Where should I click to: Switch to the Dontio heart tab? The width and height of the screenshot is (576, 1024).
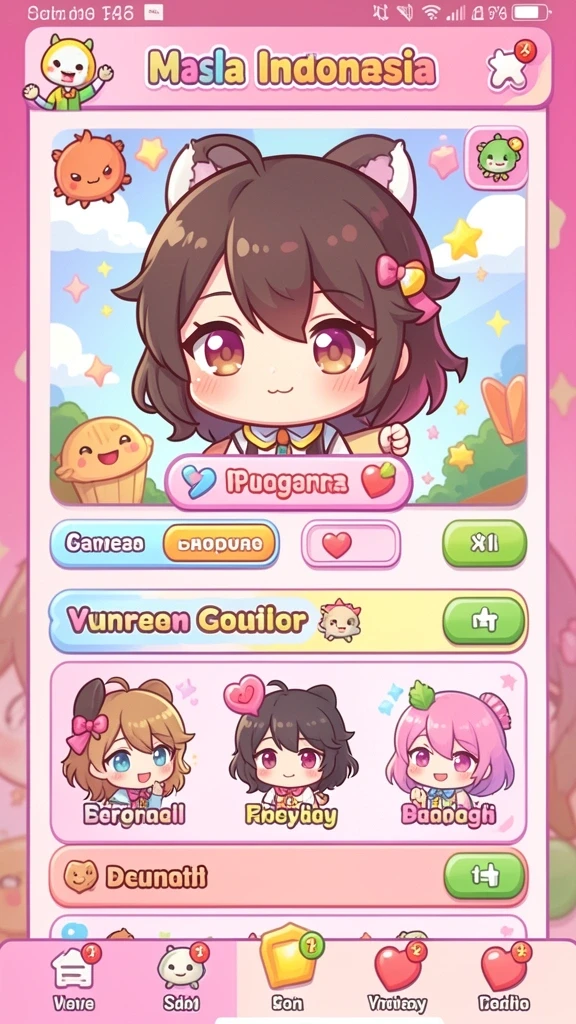coord(504,978)
